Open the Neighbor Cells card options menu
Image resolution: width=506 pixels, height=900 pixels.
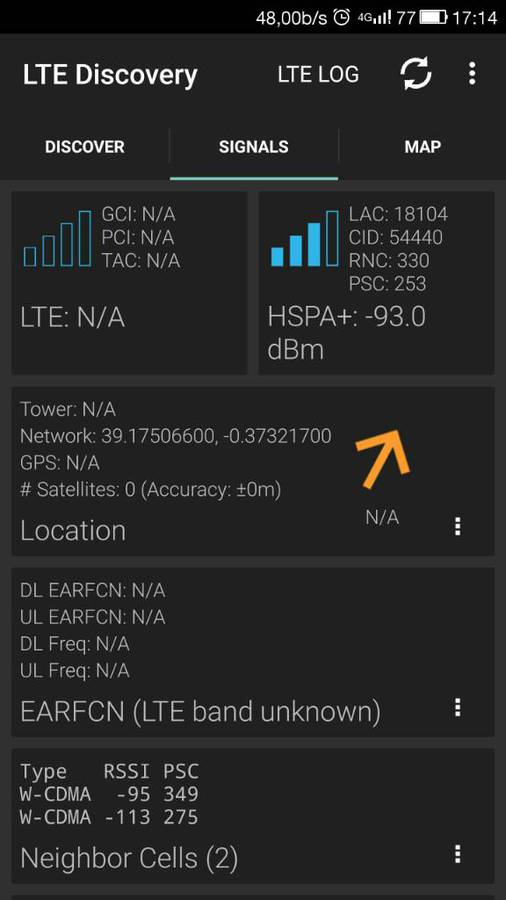(457, 854)
